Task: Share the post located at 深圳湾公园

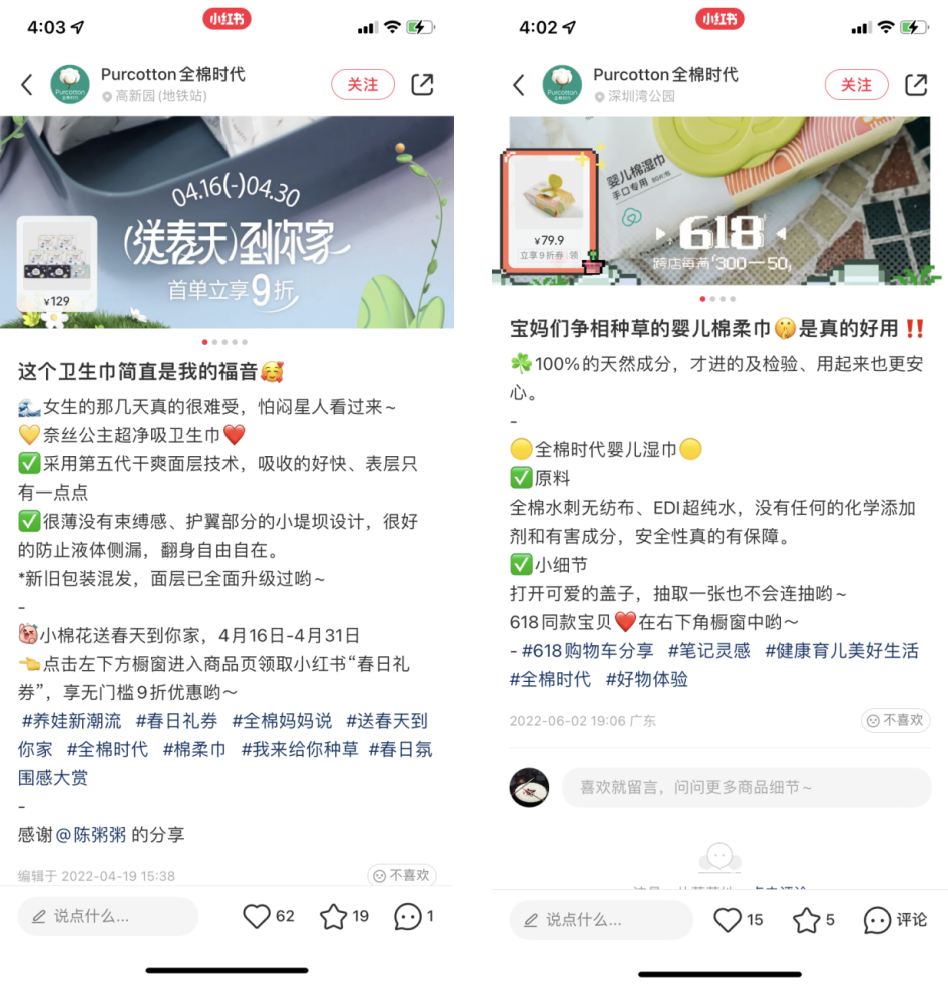Action: click(x=916, y=85)
